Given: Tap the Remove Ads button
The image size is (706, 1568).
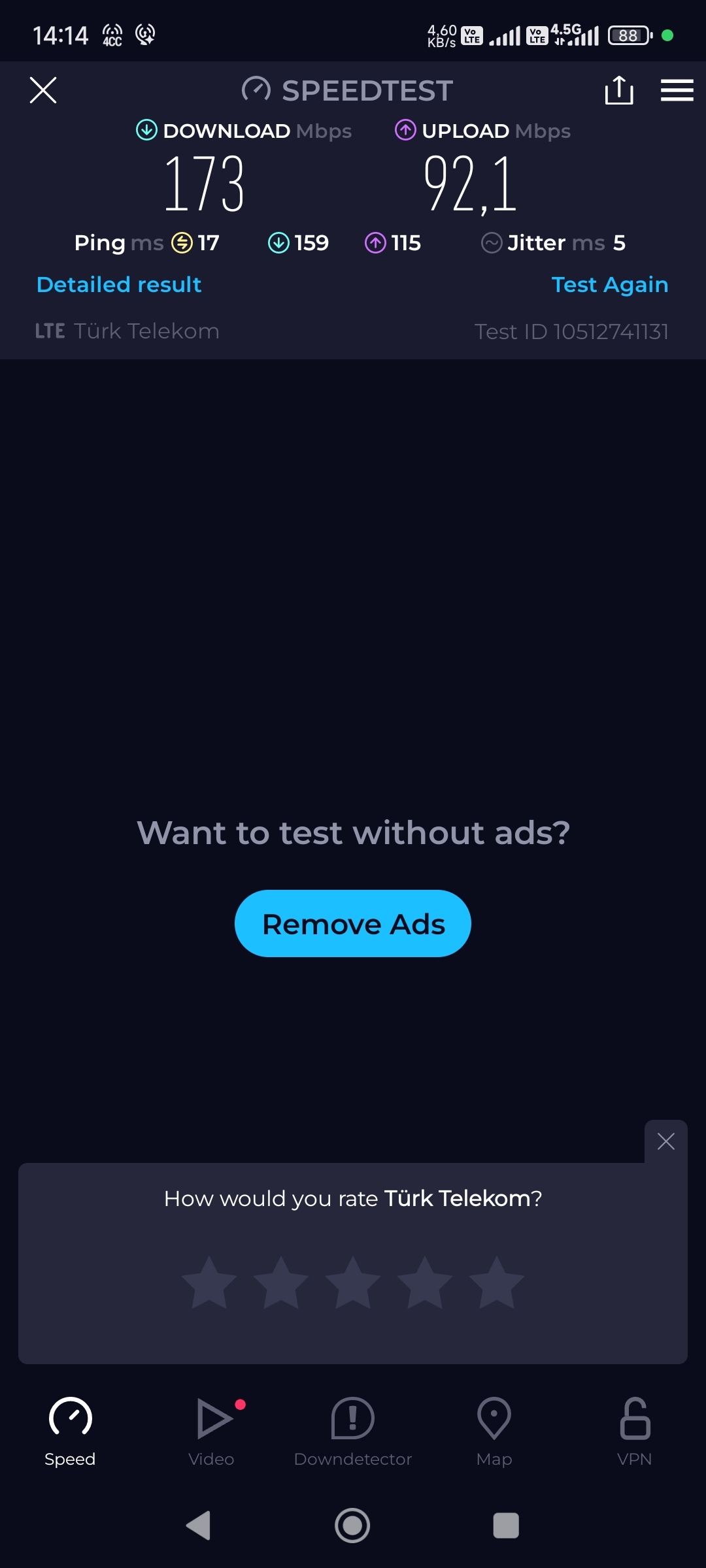Looking at the screenshot, I should (x=353, y=924).
